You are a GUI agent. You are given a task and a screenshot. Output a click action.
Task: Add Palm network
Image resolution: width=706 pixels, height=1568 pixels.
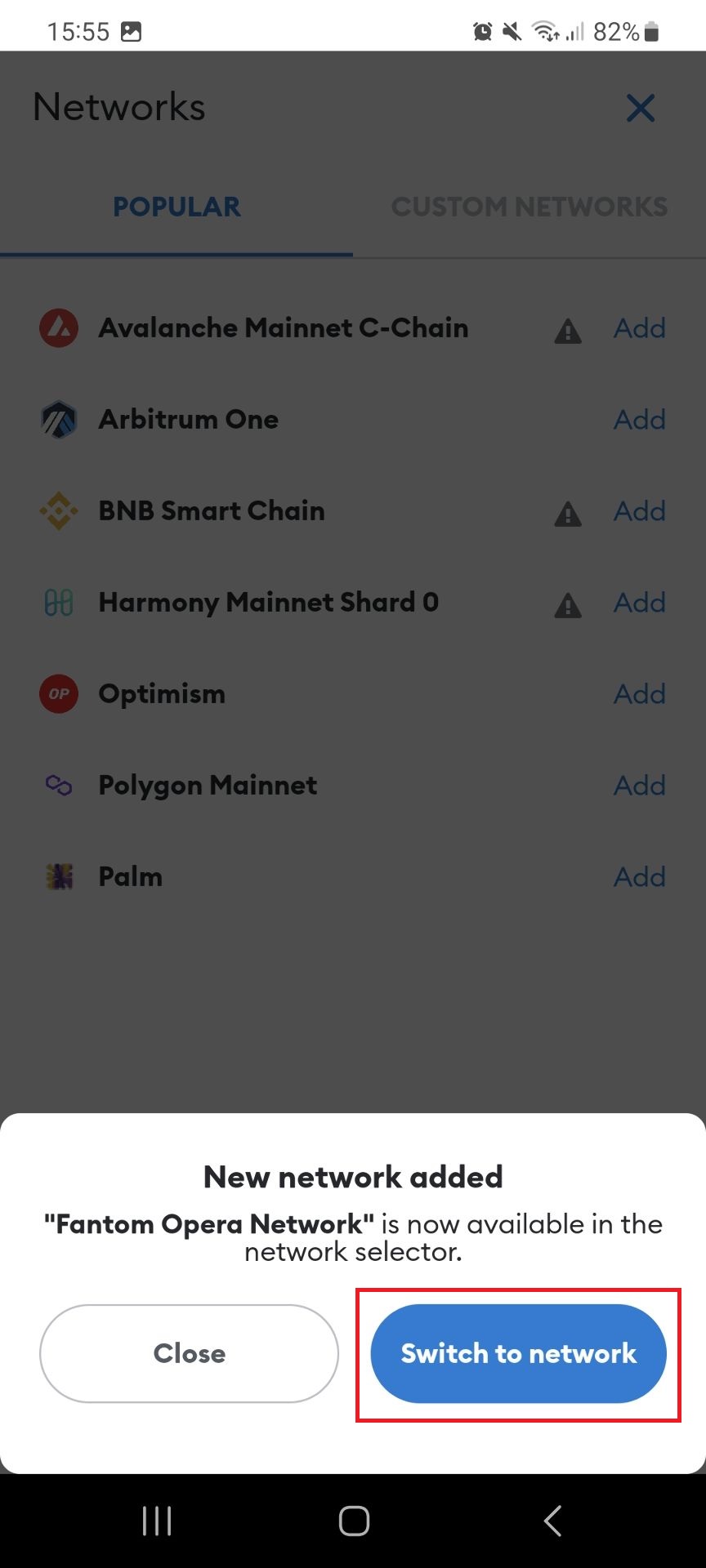640,877
